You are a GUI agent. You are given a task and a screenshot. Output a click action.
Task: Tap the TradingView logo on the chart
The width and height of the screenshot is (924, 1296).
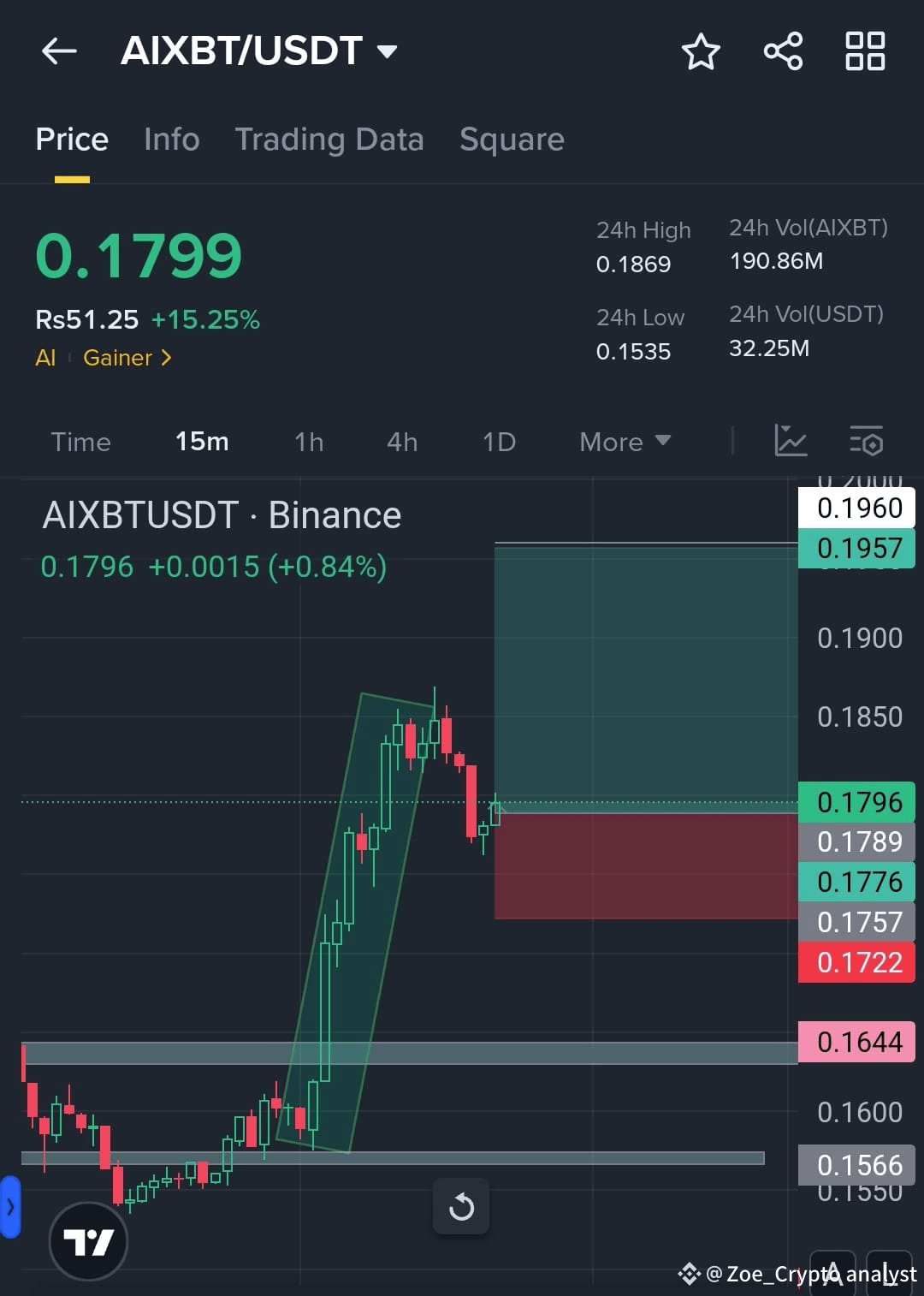pos(88,1240)
